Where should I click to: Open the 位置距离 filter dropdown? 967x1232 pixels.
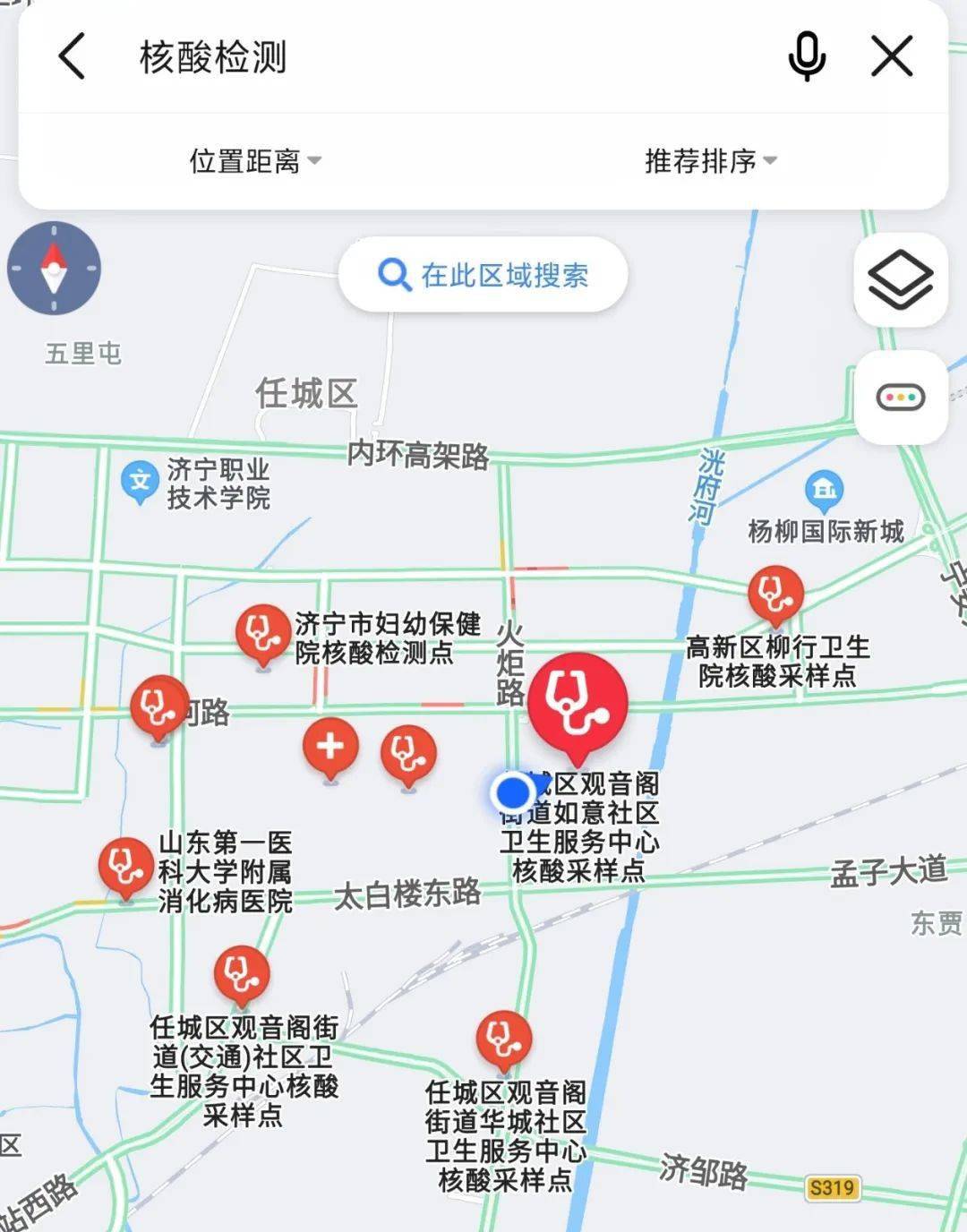(253, 159)
